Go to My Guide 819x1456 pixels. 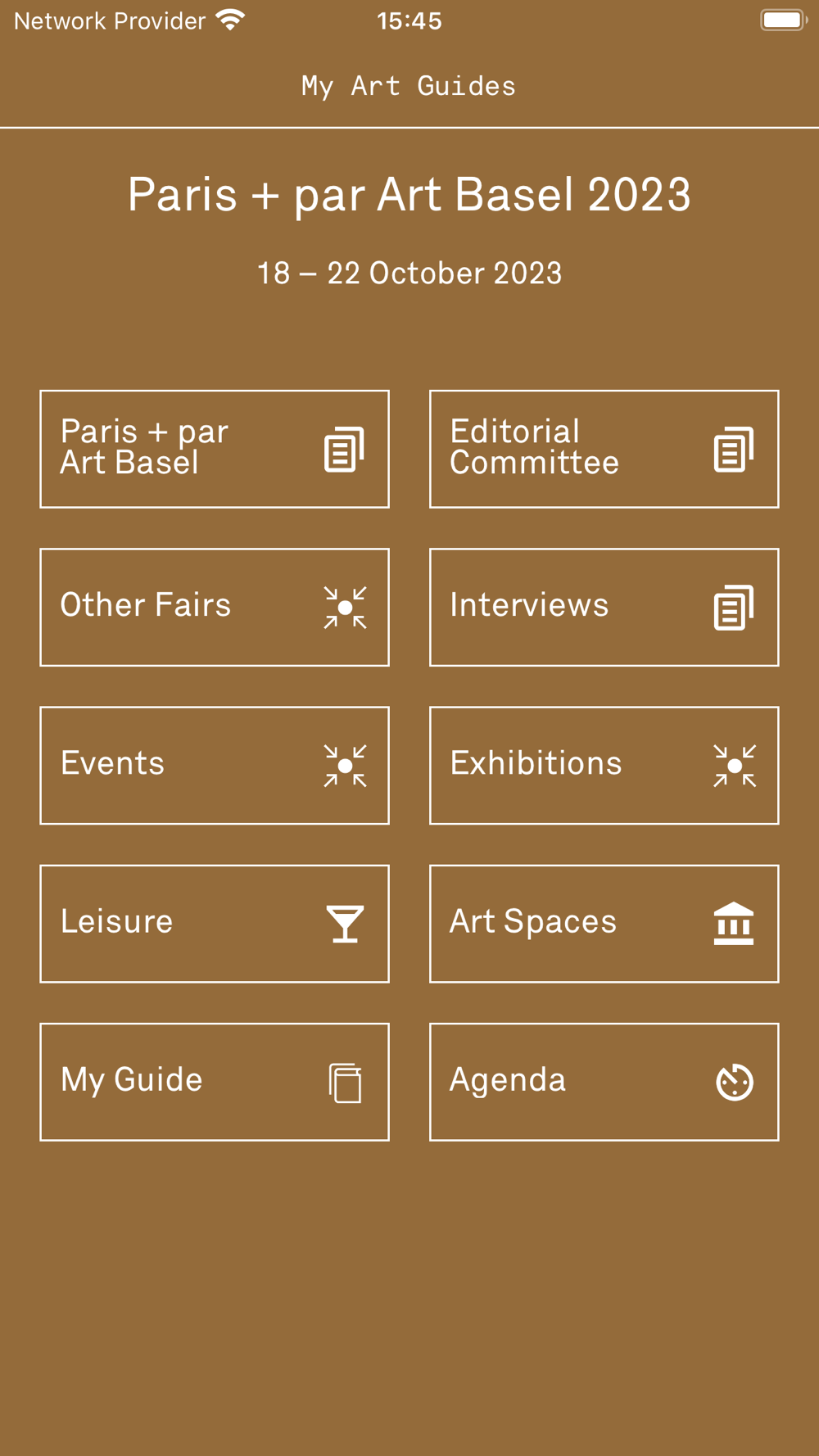(215, 1081)
